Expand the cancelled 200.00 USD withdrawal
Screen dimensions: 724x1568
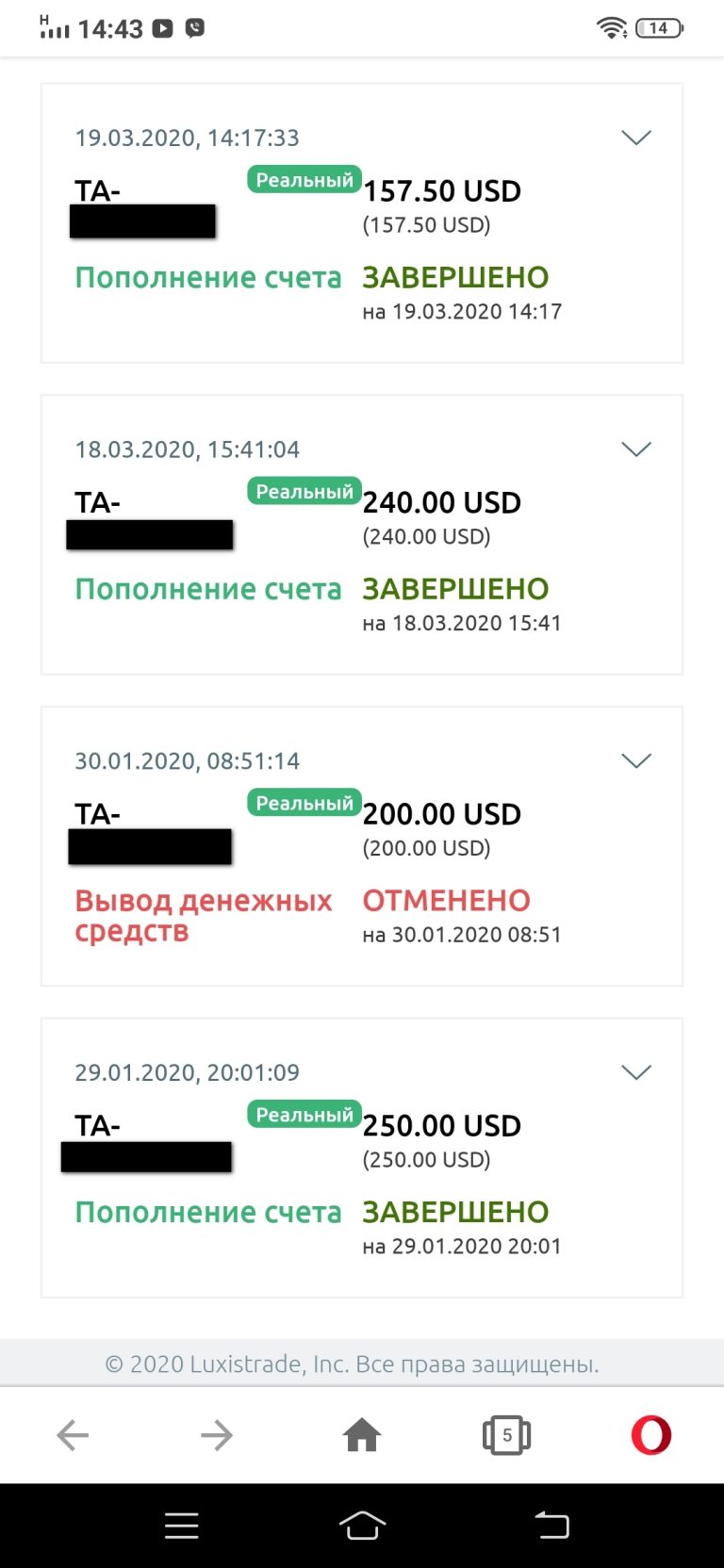(636, 760)
